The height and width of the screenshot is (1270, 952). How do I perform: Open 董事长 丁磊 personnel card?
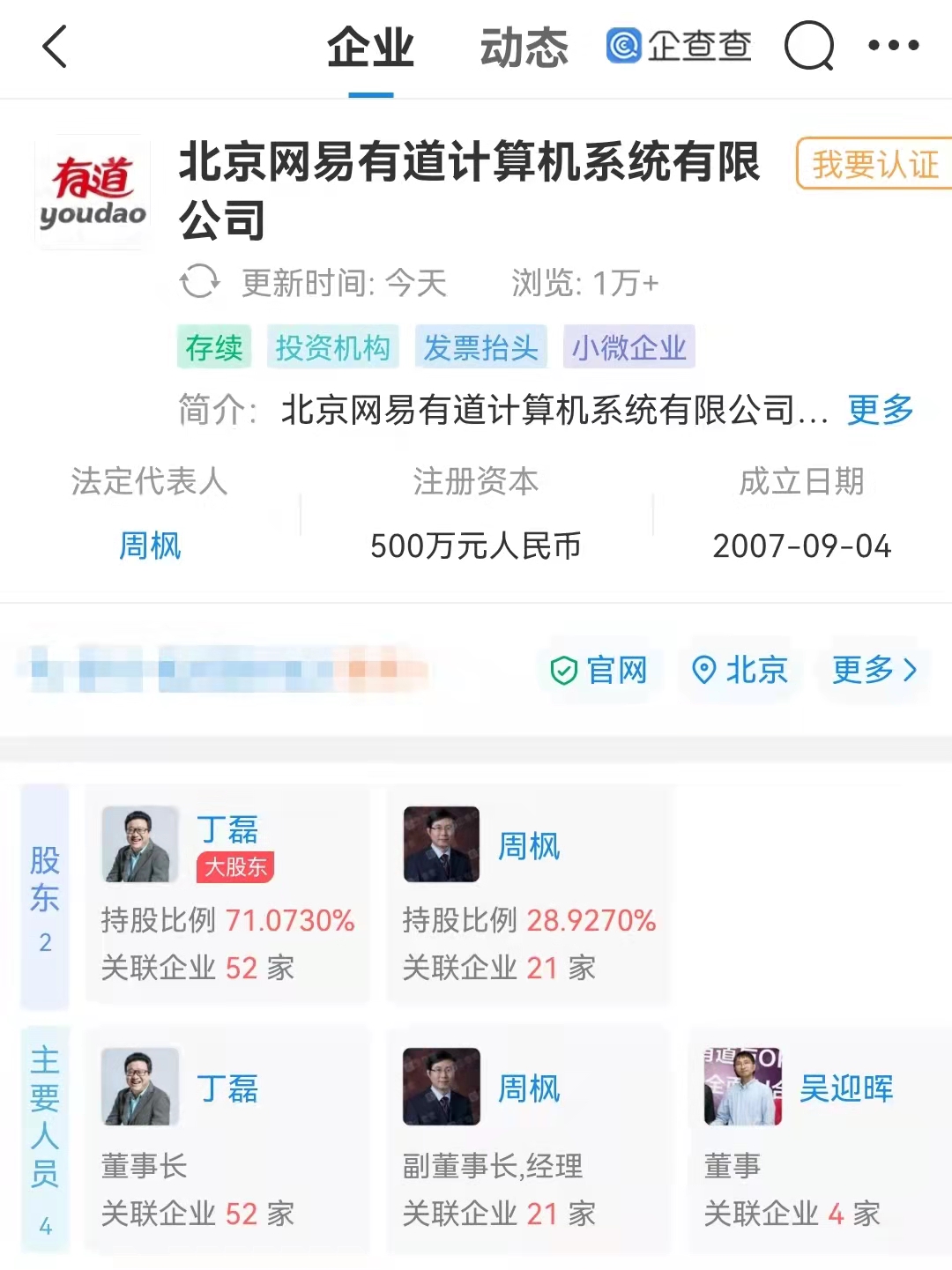click(227, 1138)
